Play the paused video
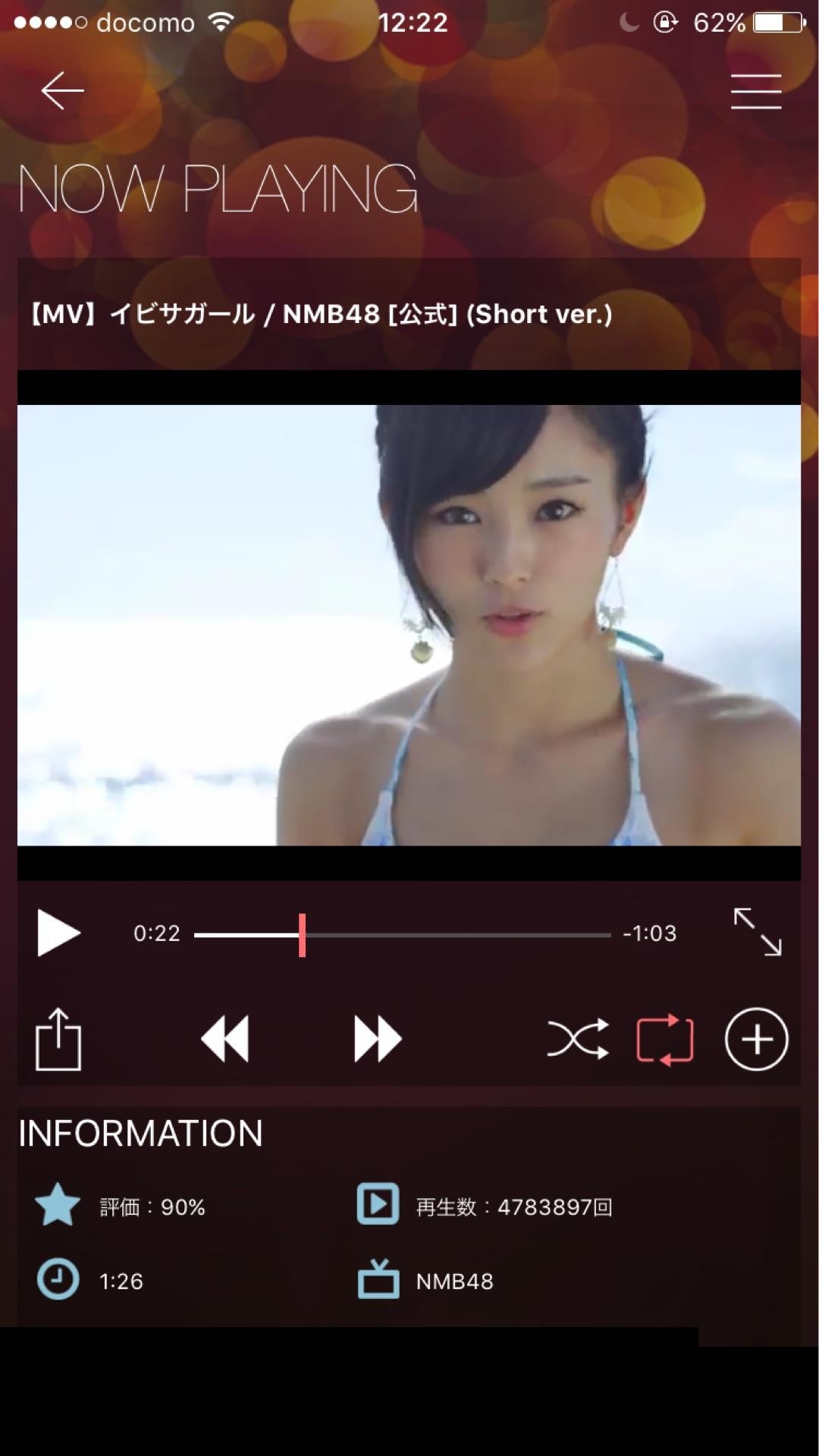Image resolution: width=819 pixels, height=1456 pixels. tap(58, 933)
